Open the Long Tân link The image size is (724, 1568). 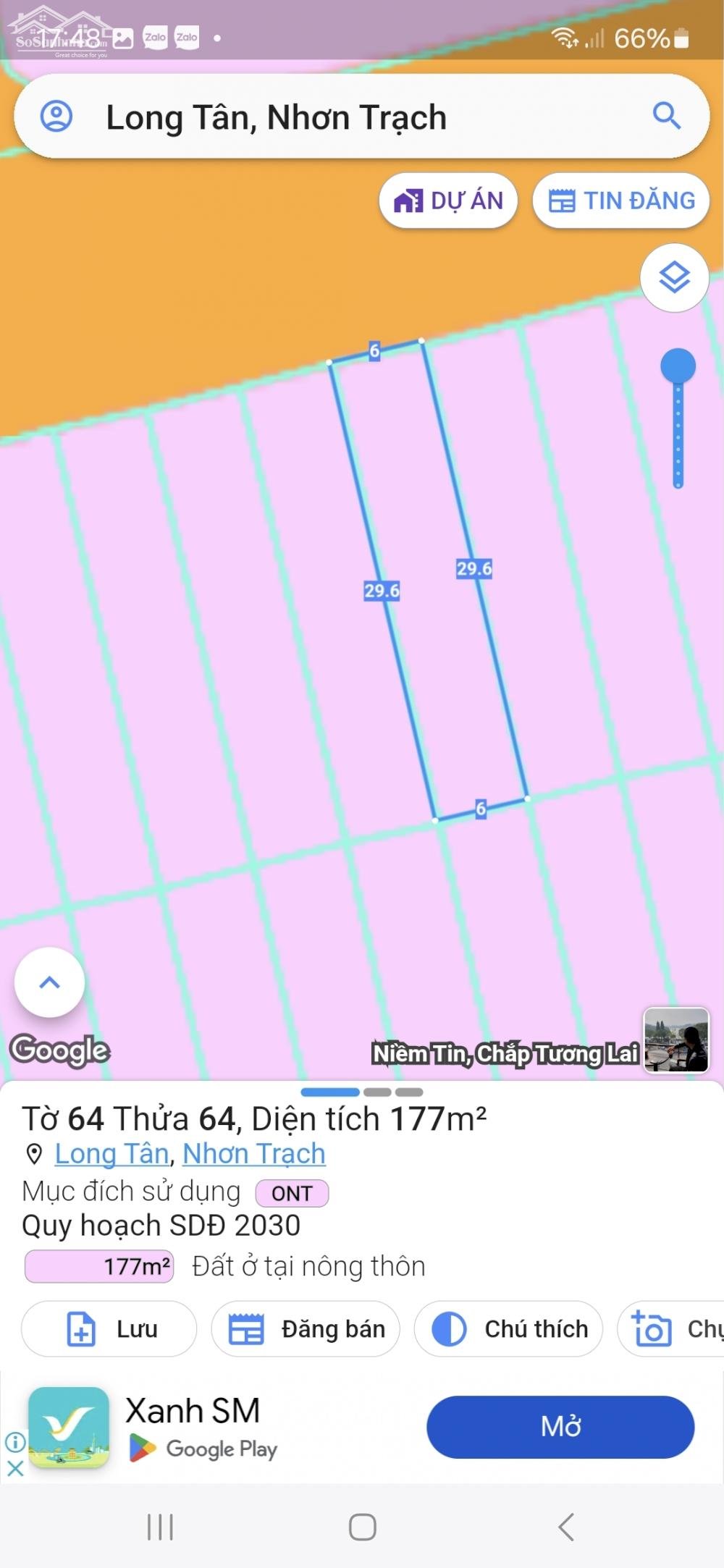[x=112, y=1154]
